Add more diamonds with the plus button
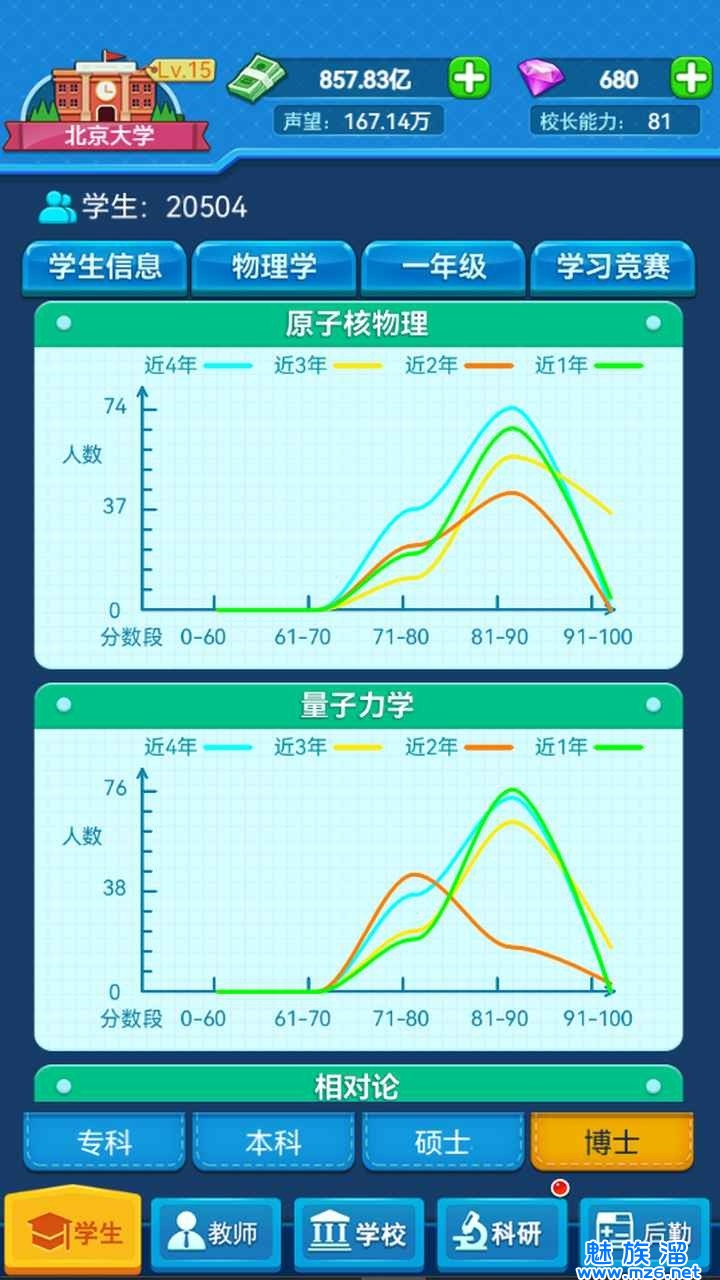The width and height of the screenshot is (720, 1280). [690, 78]
